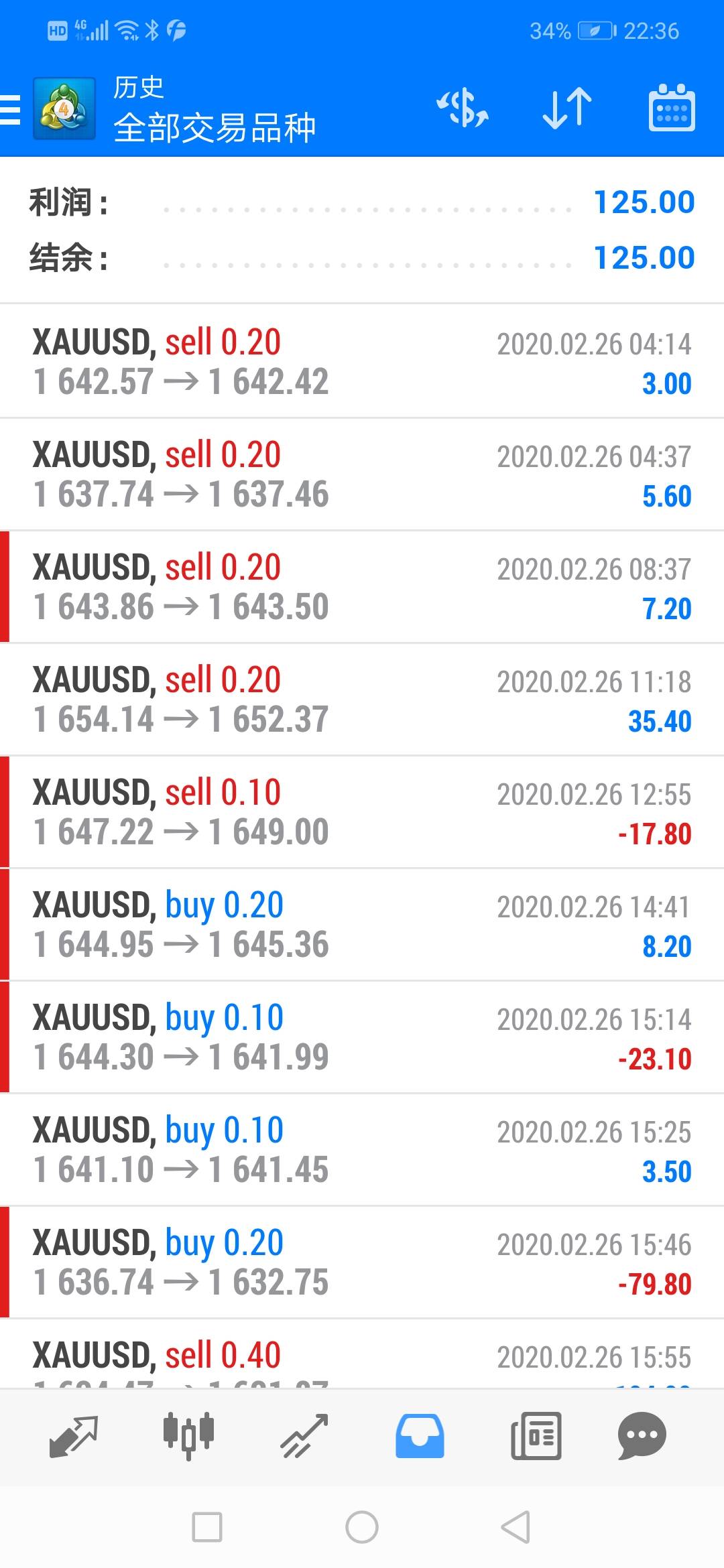Open the symbol filter with dollar icon
This screenshot has height=1568, width=724.
pyautogui.click(x=463, y=109)
